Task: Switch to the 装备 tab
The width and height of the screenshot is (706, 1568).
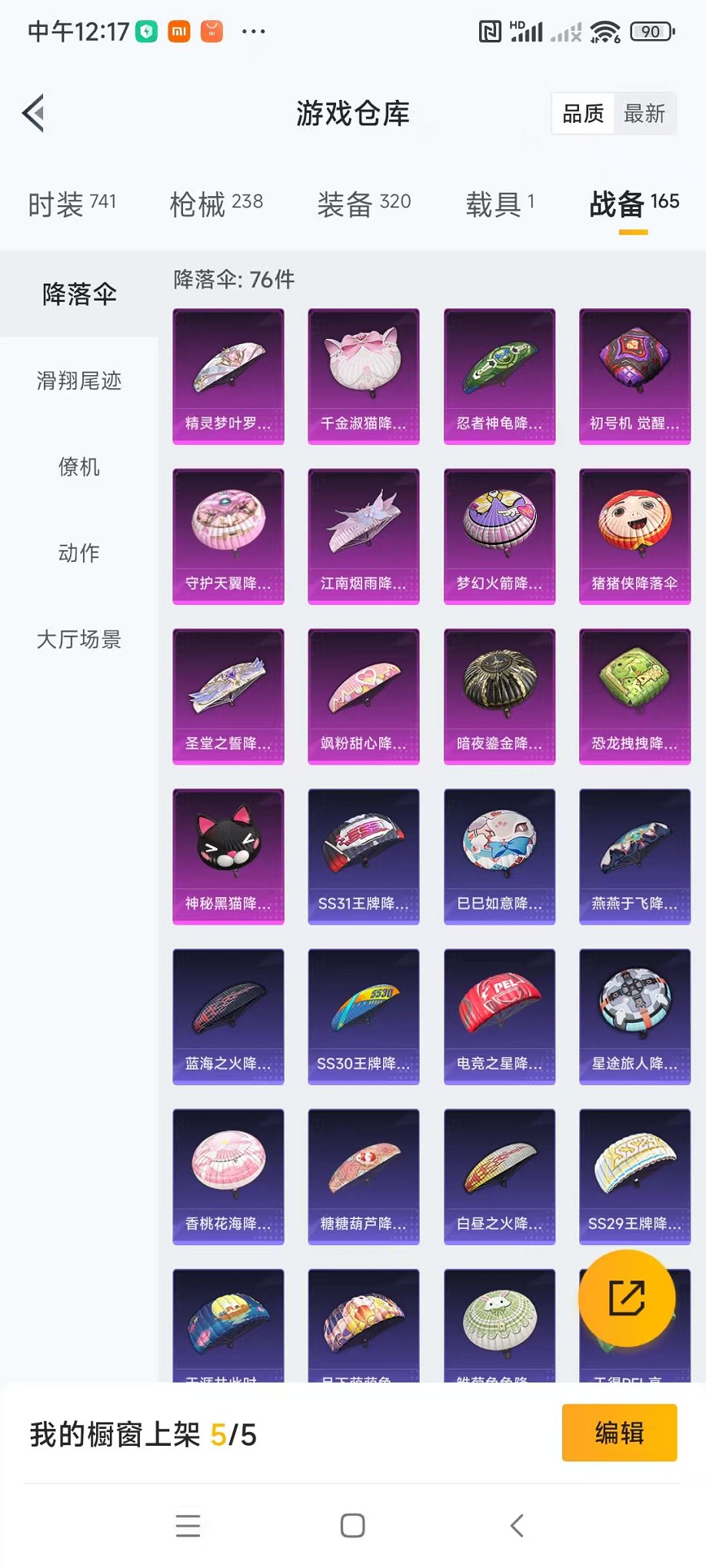Action: [364, 204]
